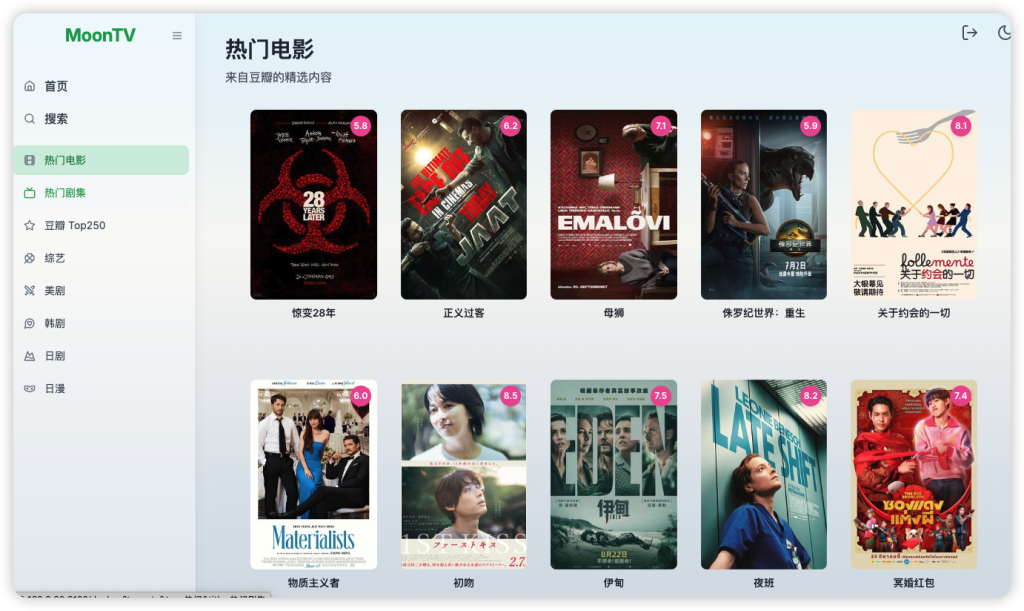Open the 韩剧 category
Viewport: 1024px width, 611px height.
(55, 324)
